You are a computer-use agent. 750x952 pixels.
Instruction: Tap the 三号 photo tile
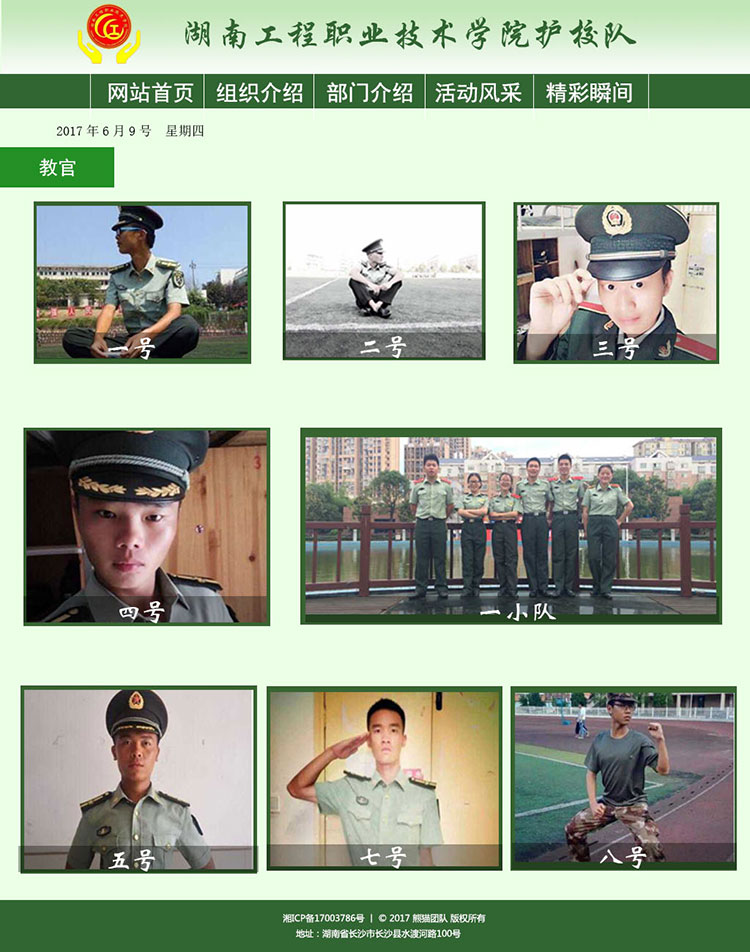pos(616,282)
